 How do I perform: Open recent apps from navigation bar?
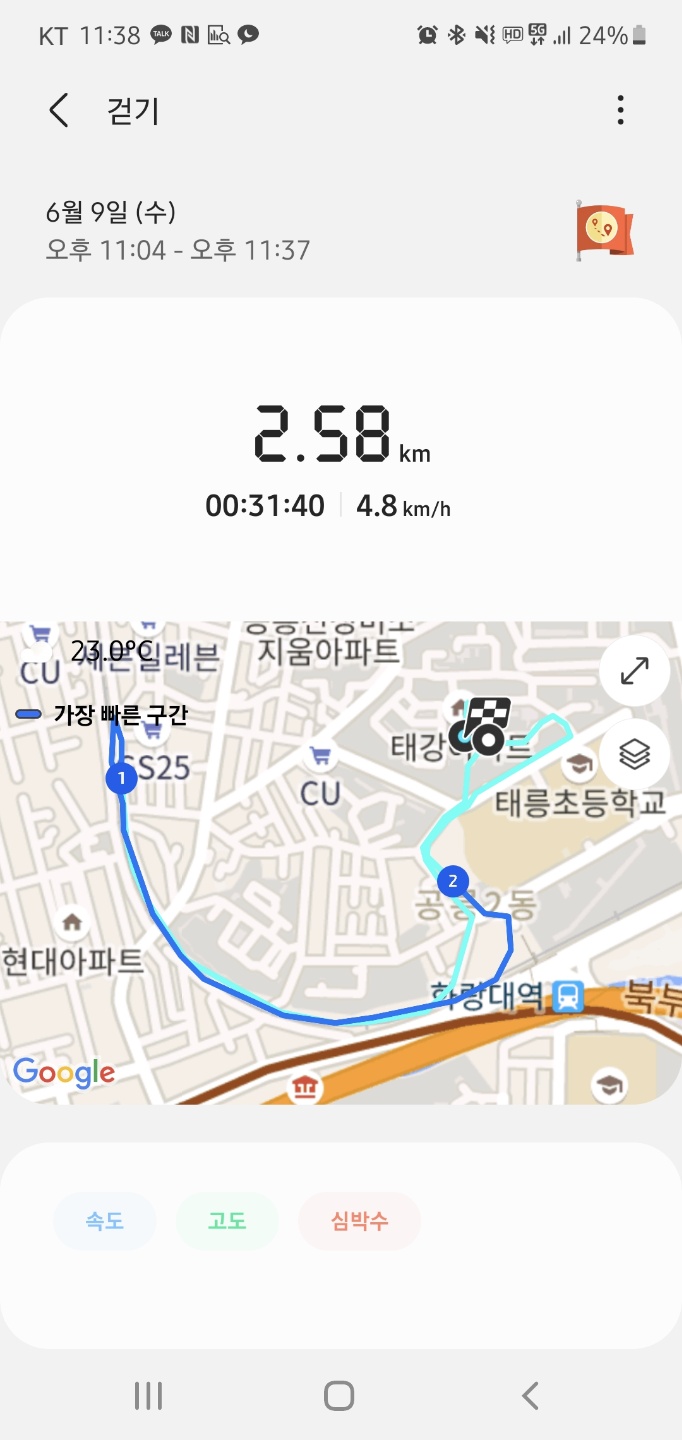click(148, 1396)
